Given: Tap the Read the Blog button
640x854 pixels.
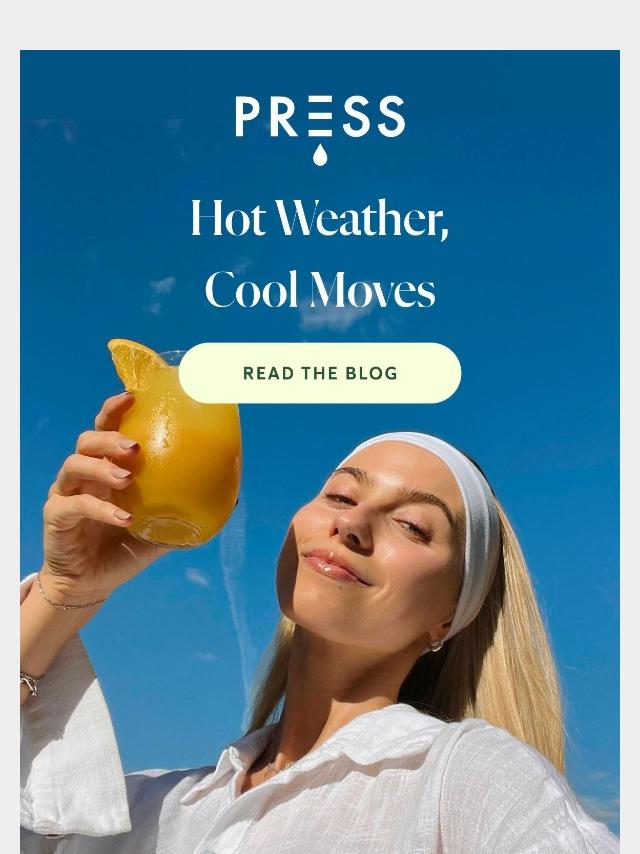Looking at the screenshot, I should 320,373.
